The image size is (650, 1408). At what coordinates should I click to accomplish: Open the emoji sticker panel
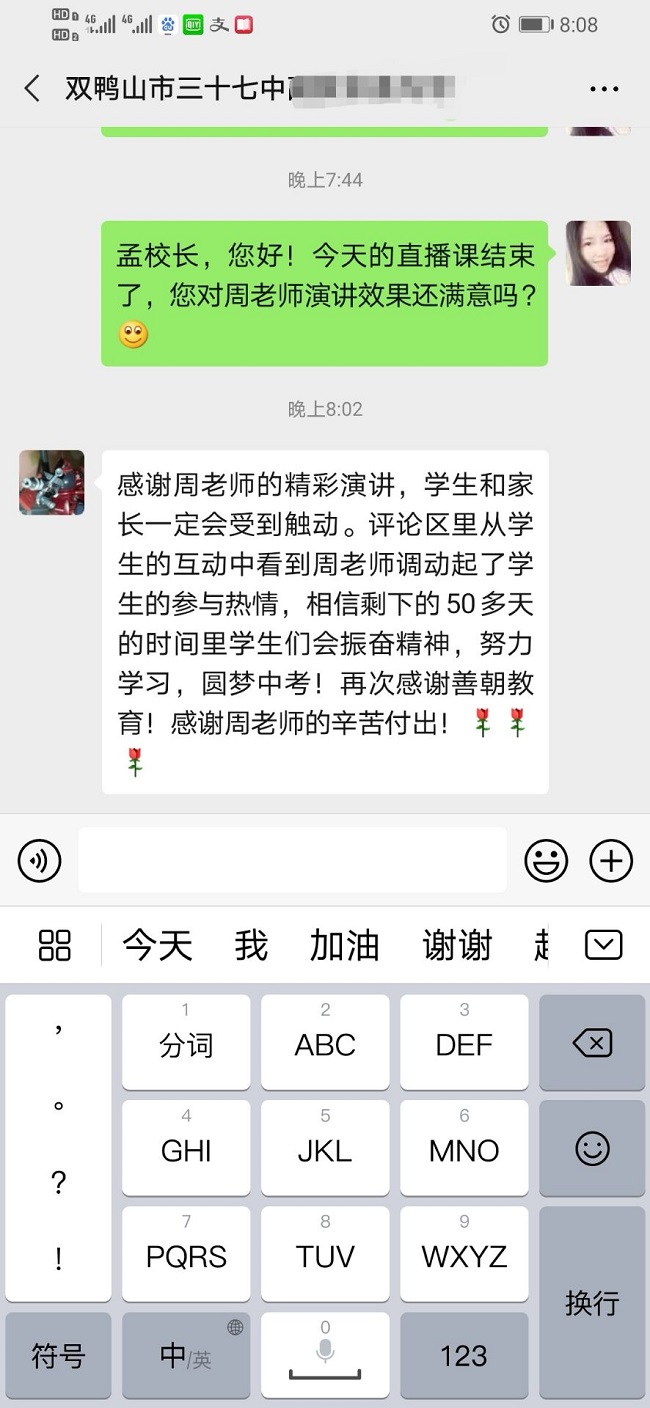[546, 860]
